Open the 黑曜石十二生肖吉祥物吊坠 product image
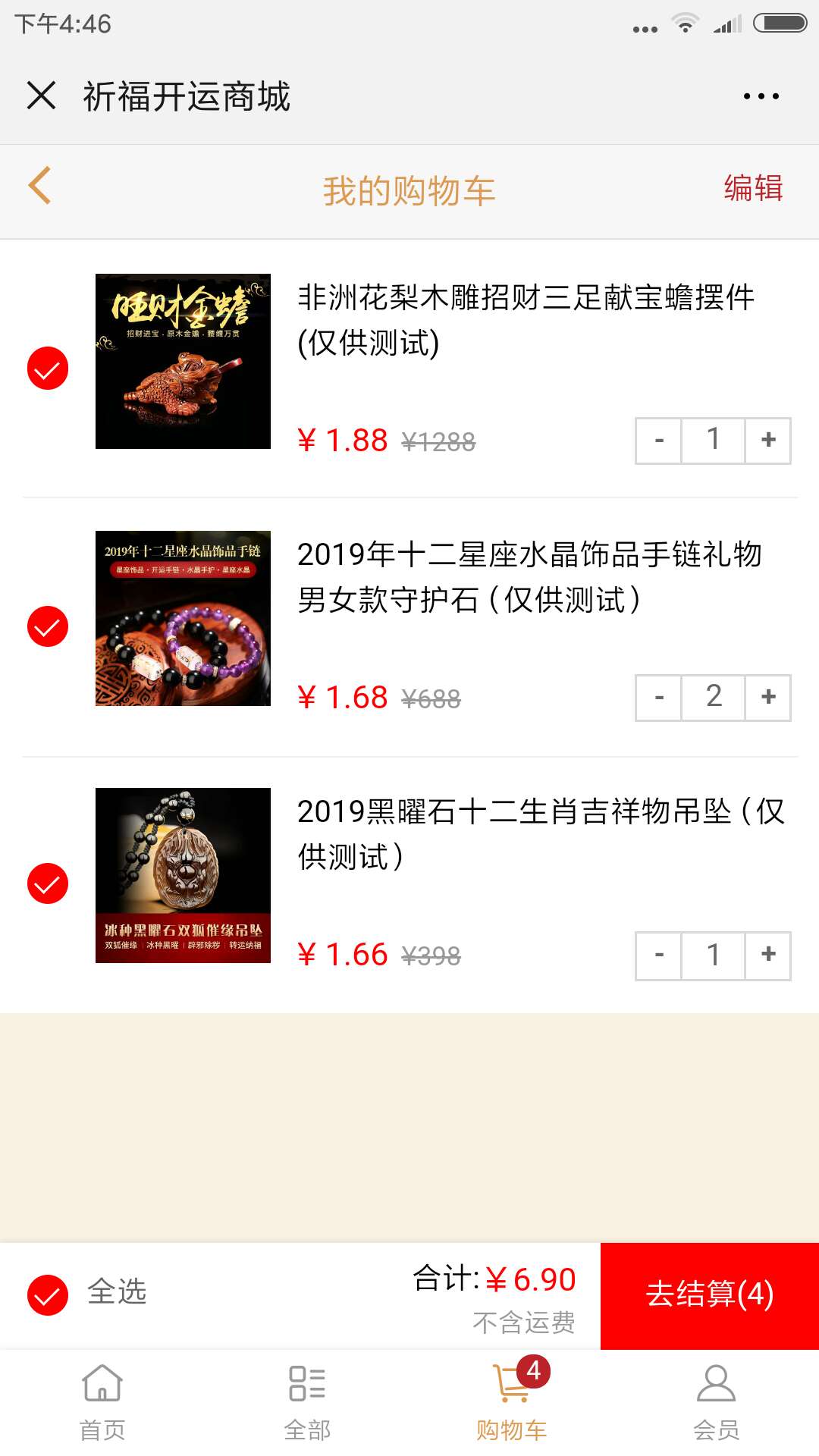 183,875
